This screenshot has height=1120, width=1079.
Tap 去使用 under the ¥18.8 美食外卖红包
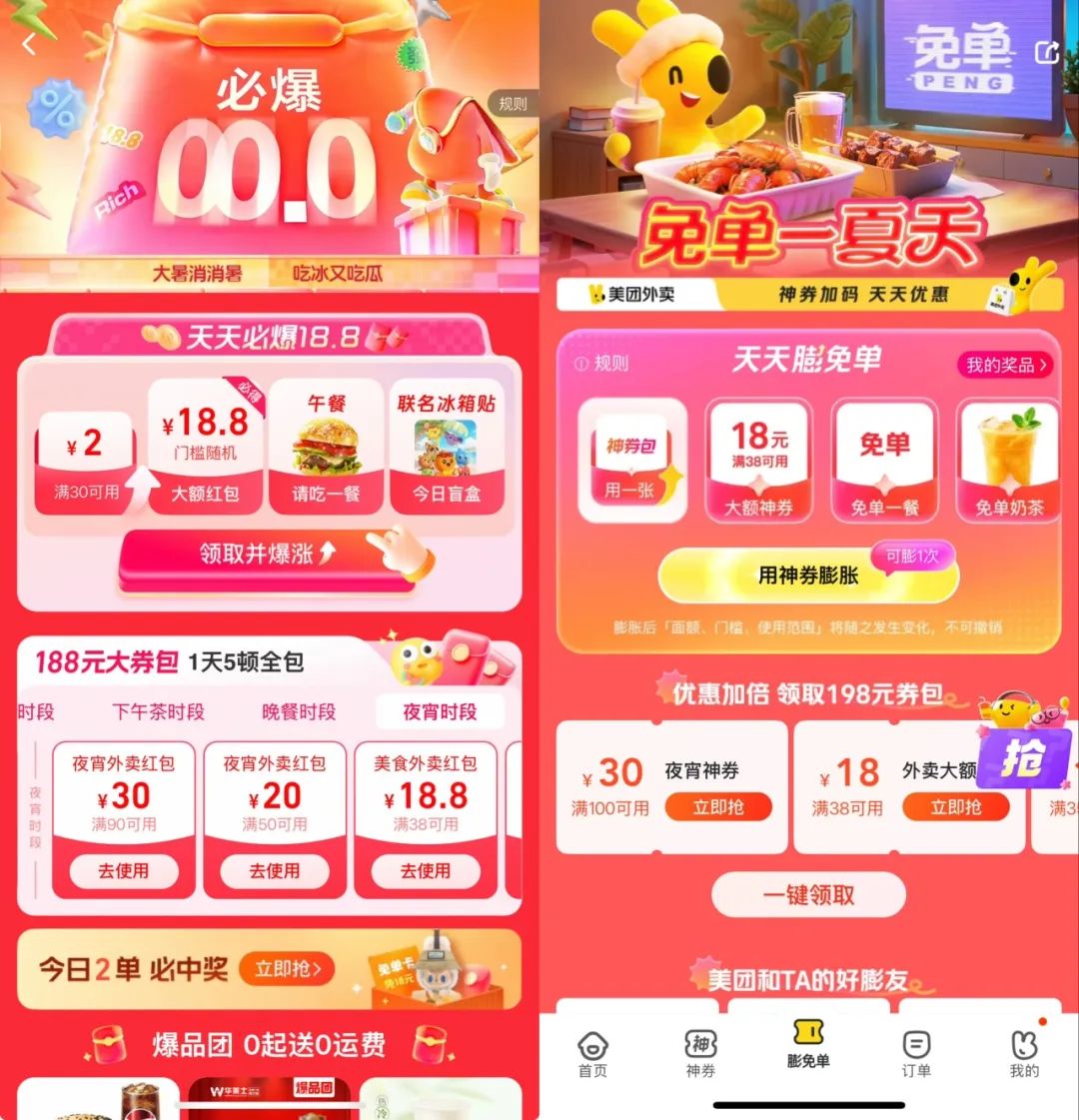[426, 871]
